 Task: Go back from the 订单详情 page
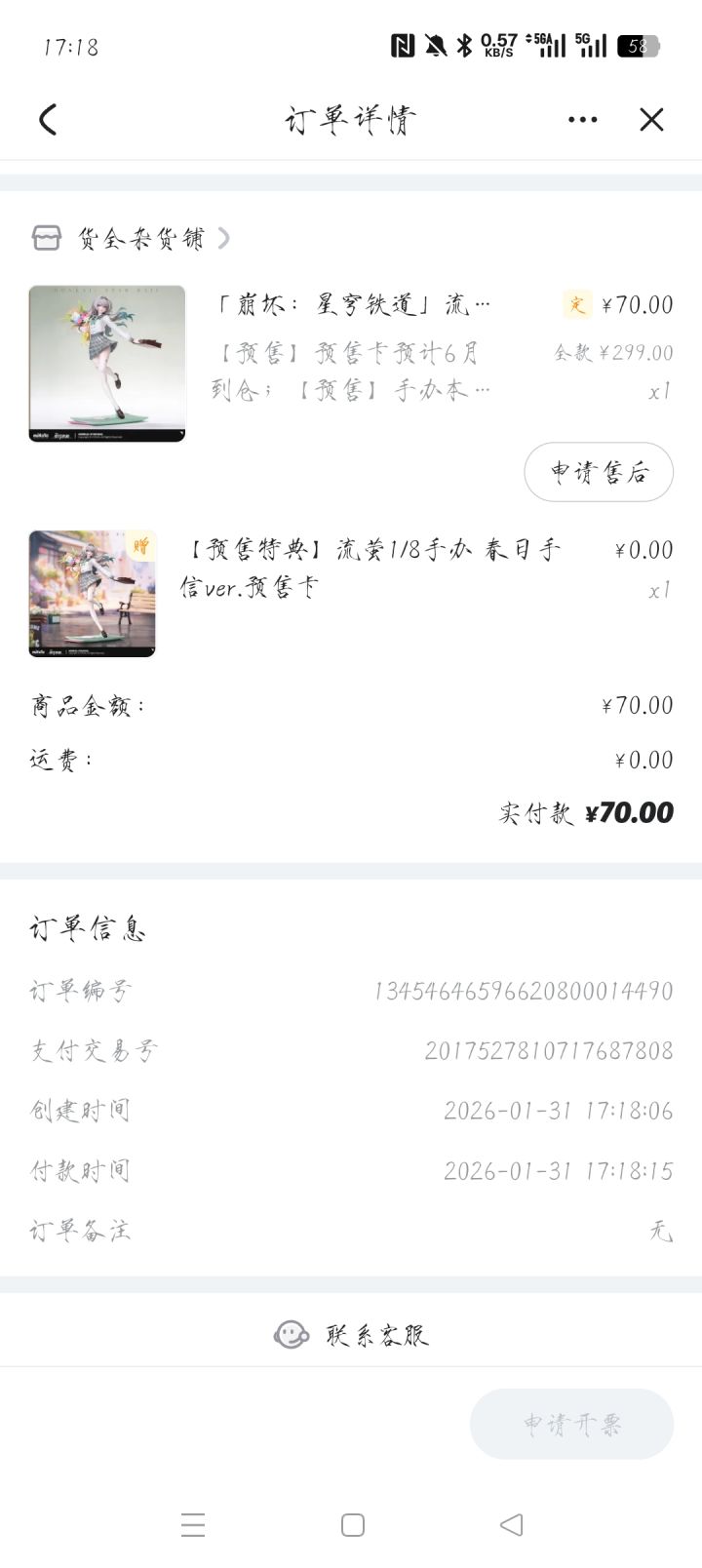[x=48, y=120]
